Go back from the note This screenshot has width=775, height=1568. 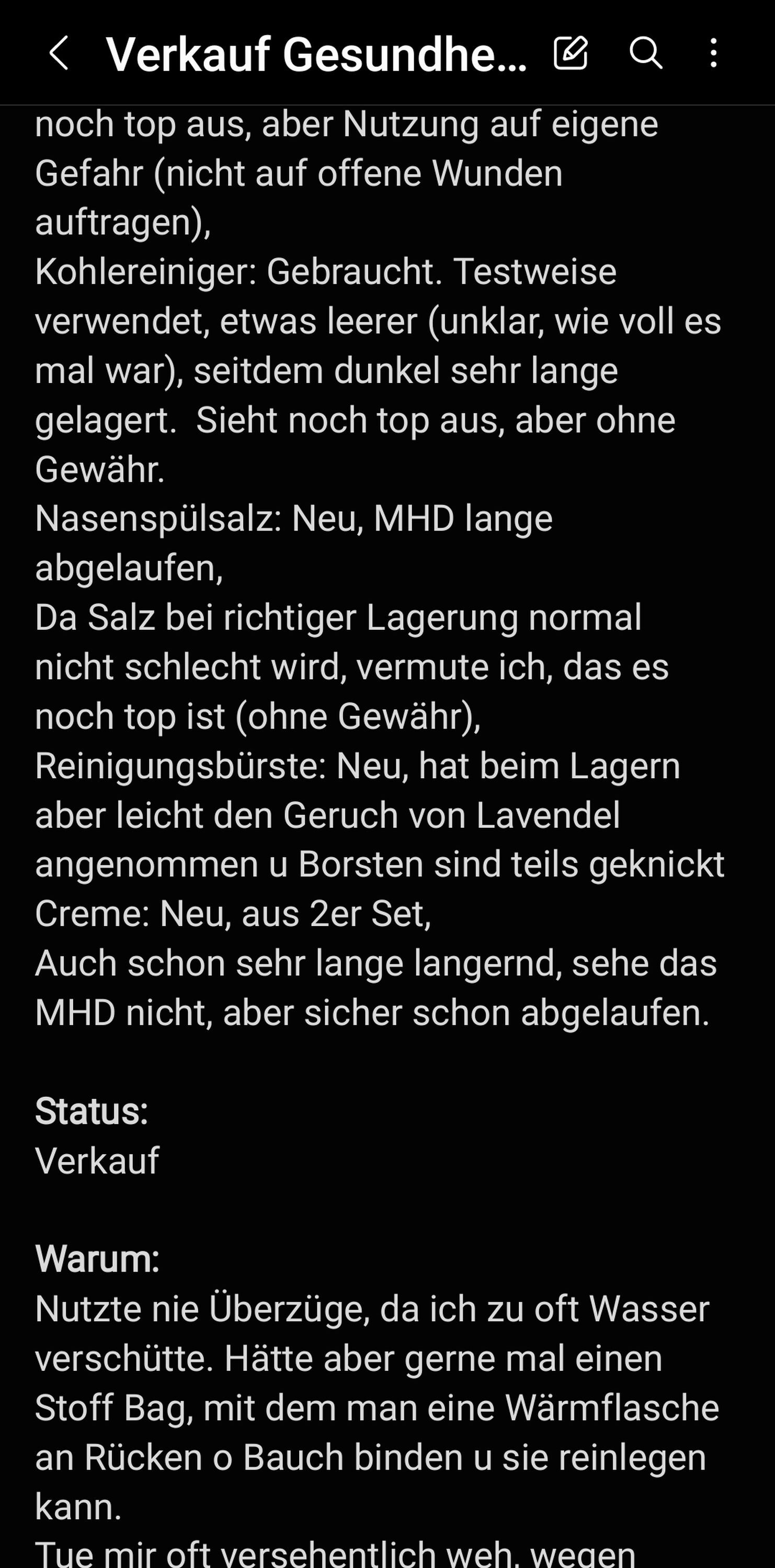click(x=59, y=53)
